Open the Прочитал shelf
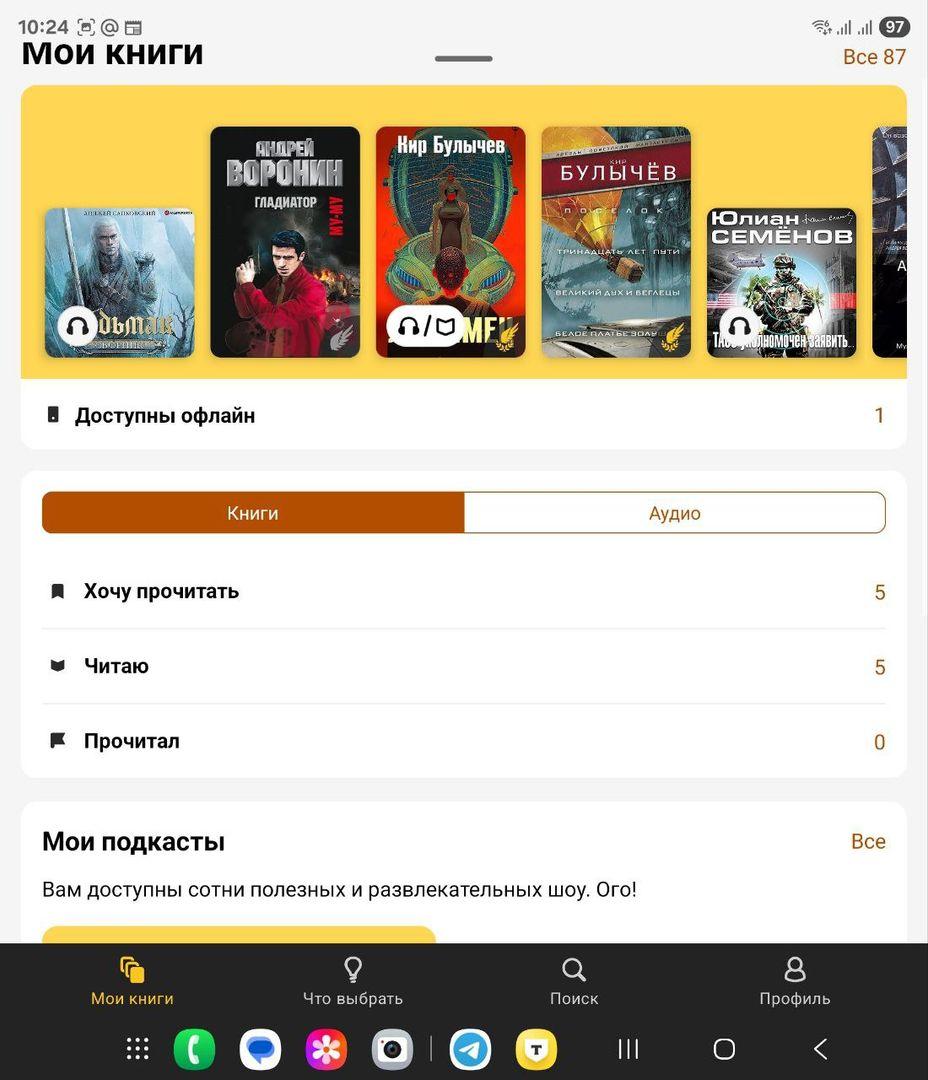 point(463,742)
